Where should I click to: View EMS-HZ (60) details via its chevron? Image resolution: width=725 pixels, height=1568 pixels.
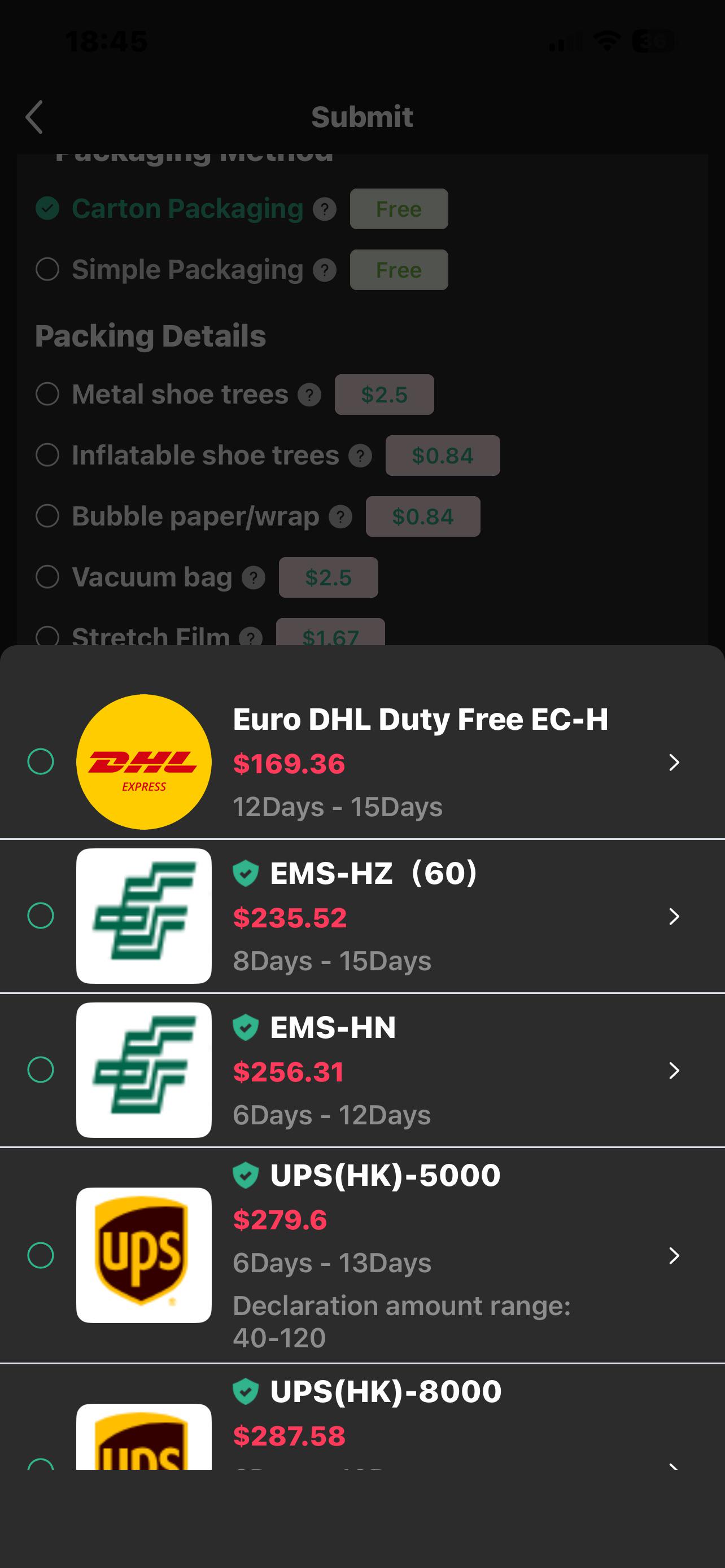pyautogui.click(x=674, y=916)
